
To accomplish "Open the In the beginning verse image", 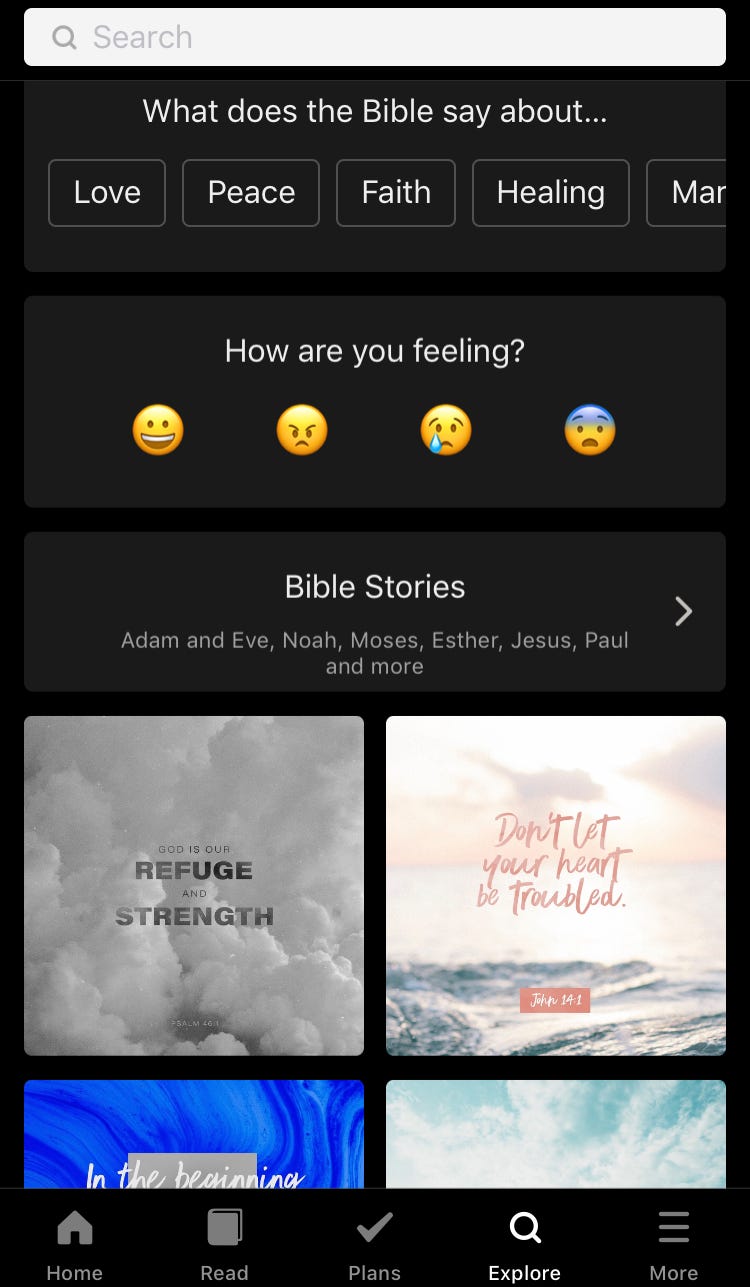I will pyautogui.click(x=194, y=1135).
